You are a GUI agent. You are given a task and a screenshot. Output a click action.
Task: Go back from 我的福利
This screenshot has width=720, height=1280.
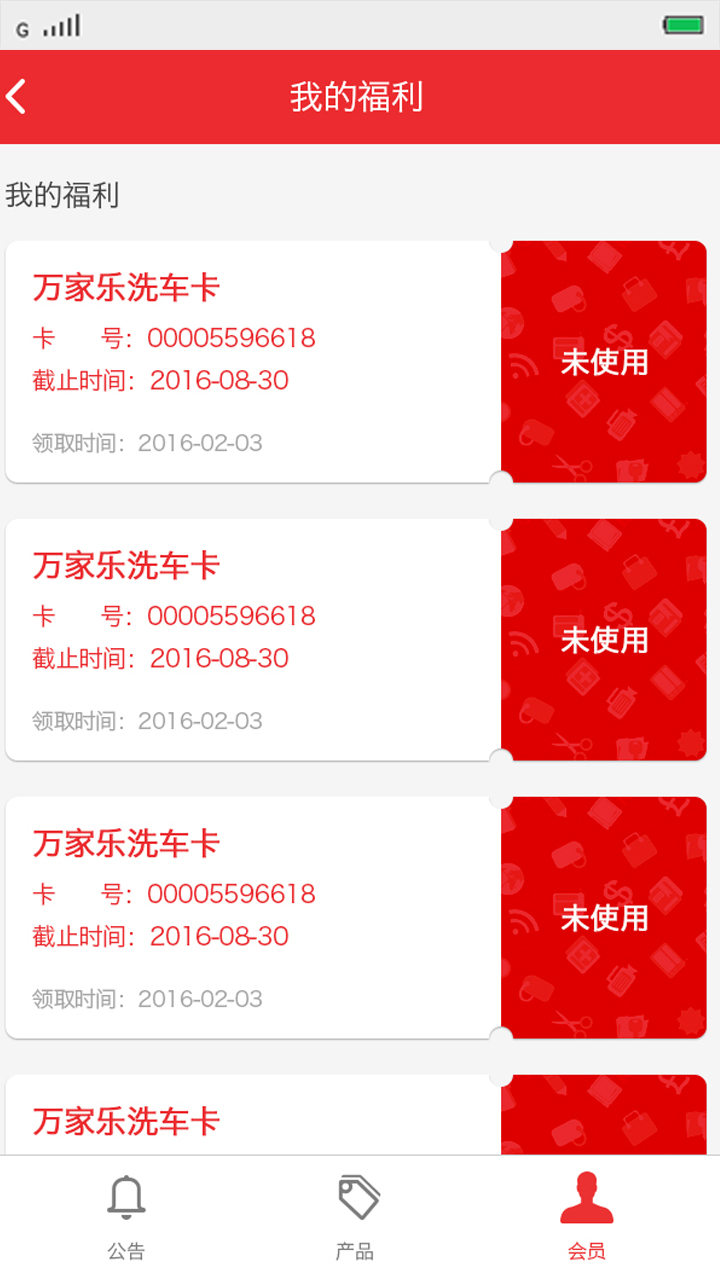click(x=16, y=97)
